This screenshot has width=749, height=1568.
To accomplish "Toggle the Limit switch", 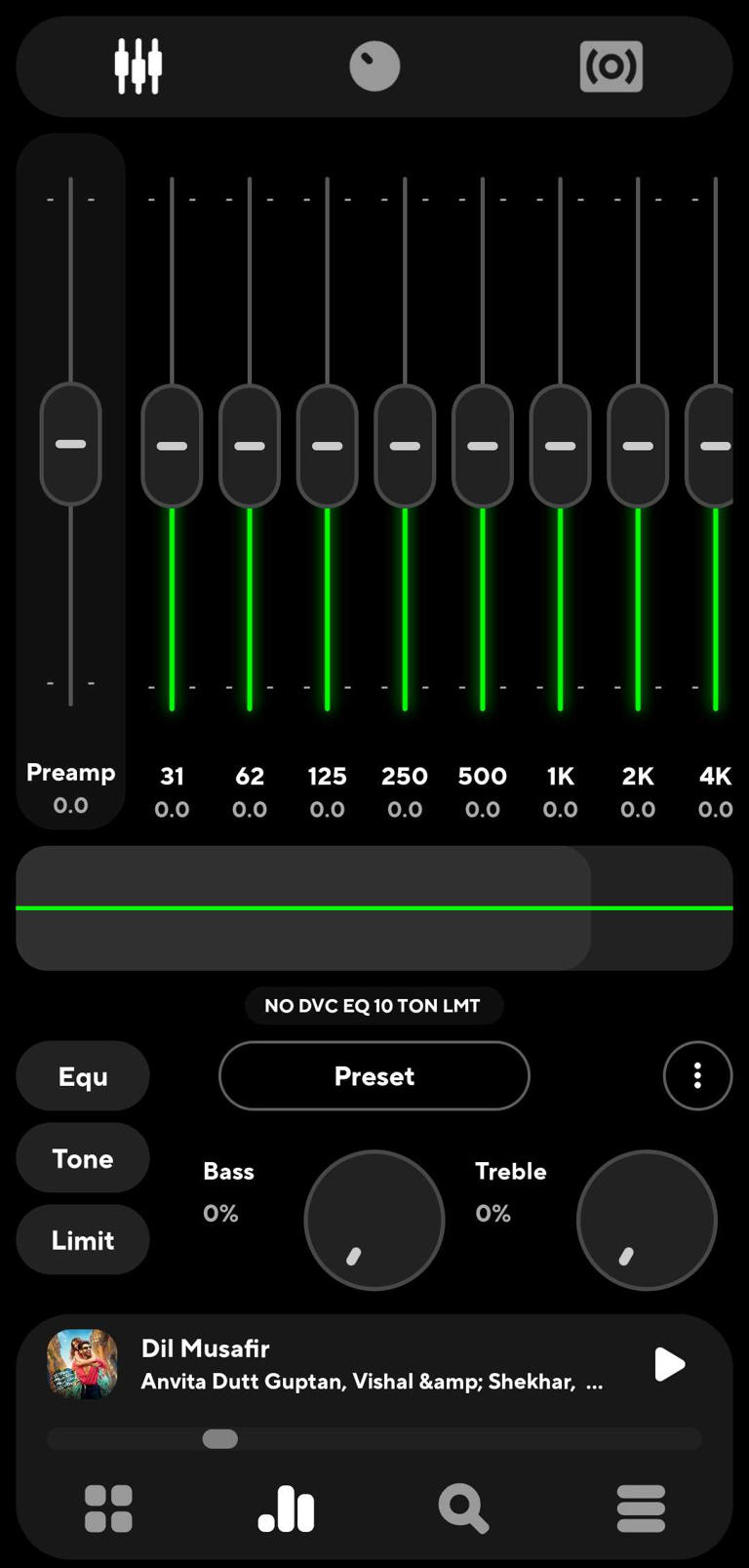I will point(83,1240).
